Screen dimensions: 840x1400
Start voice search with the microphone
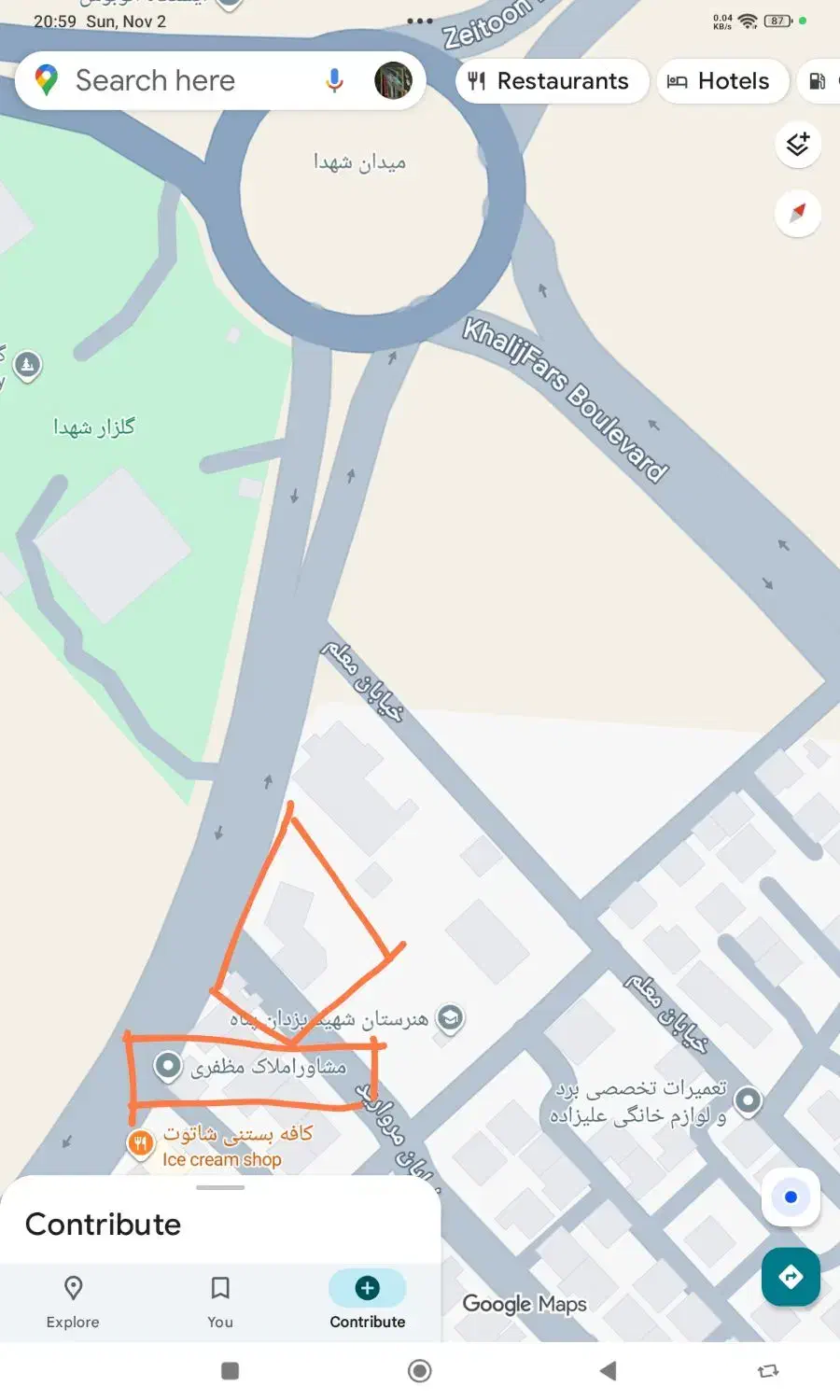334,81
